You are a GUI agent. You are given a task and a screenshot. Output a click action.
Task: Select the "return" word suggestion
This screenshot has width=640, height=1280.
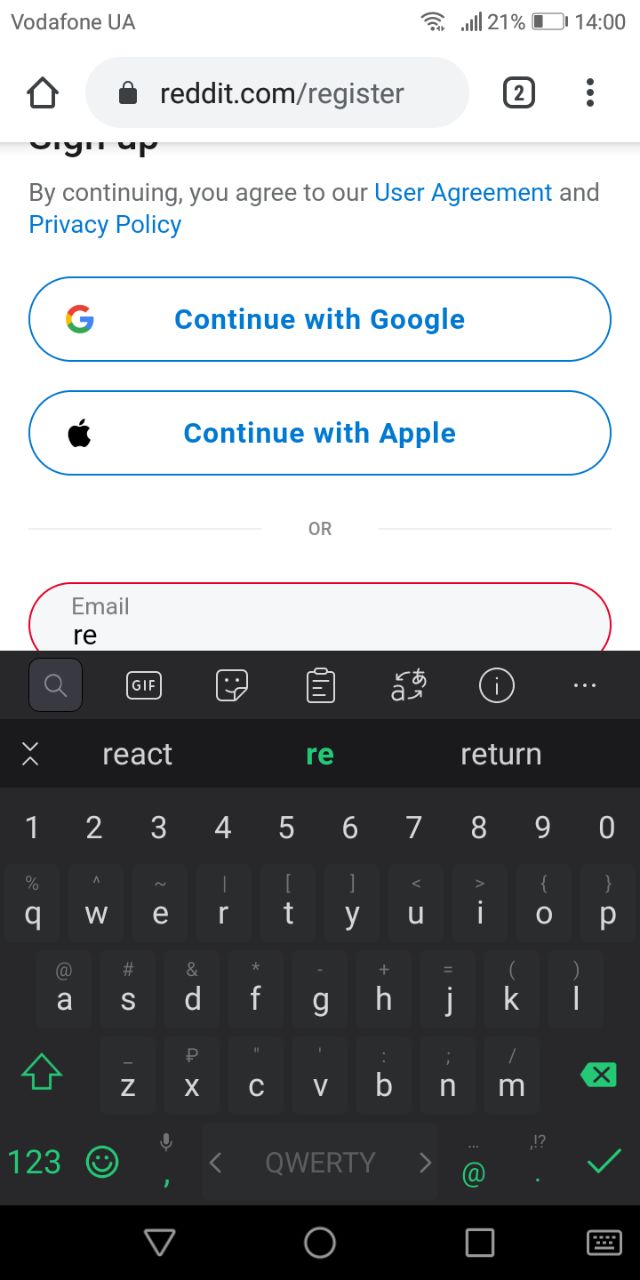tap(500, 754)
